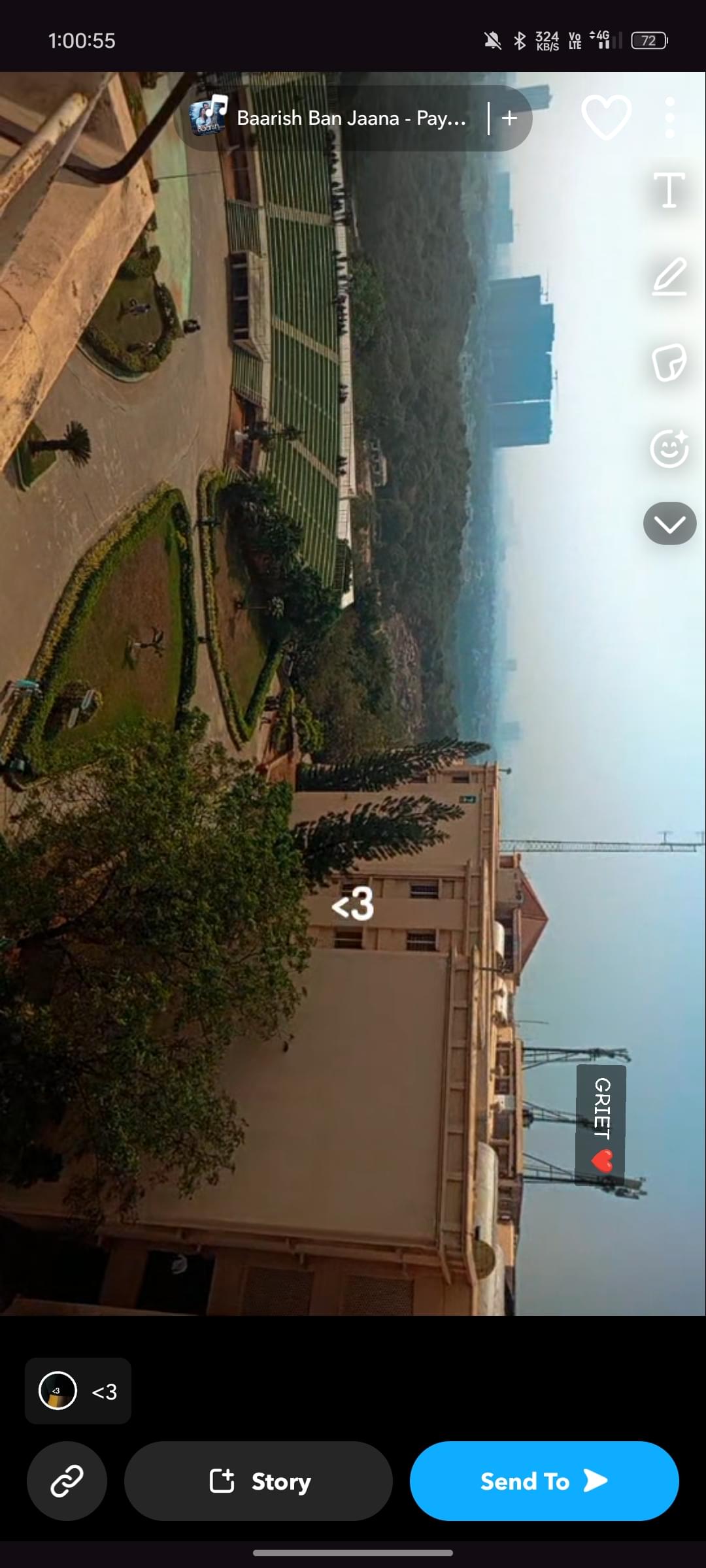Tap the link icon button
The width and height of the screenshot is (706, 1568).
coord(67,1481)
